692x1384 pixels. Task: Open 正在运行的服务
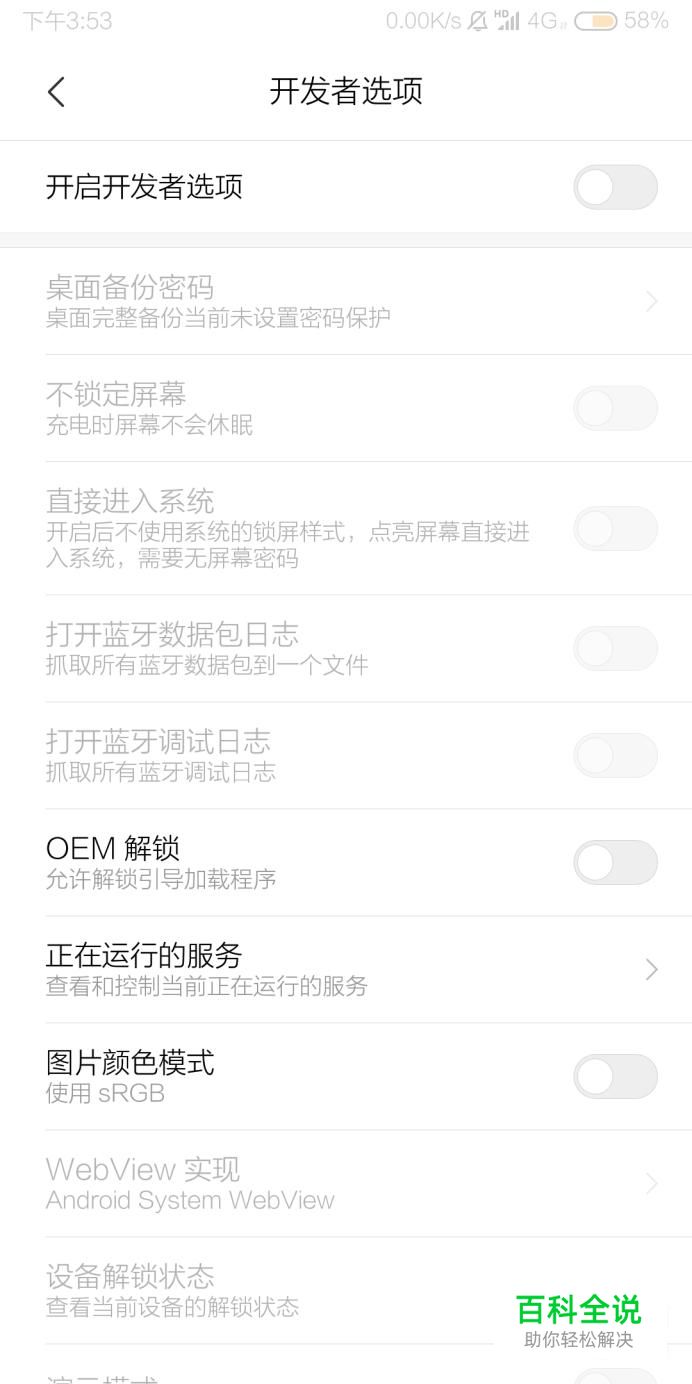point(346,969)
